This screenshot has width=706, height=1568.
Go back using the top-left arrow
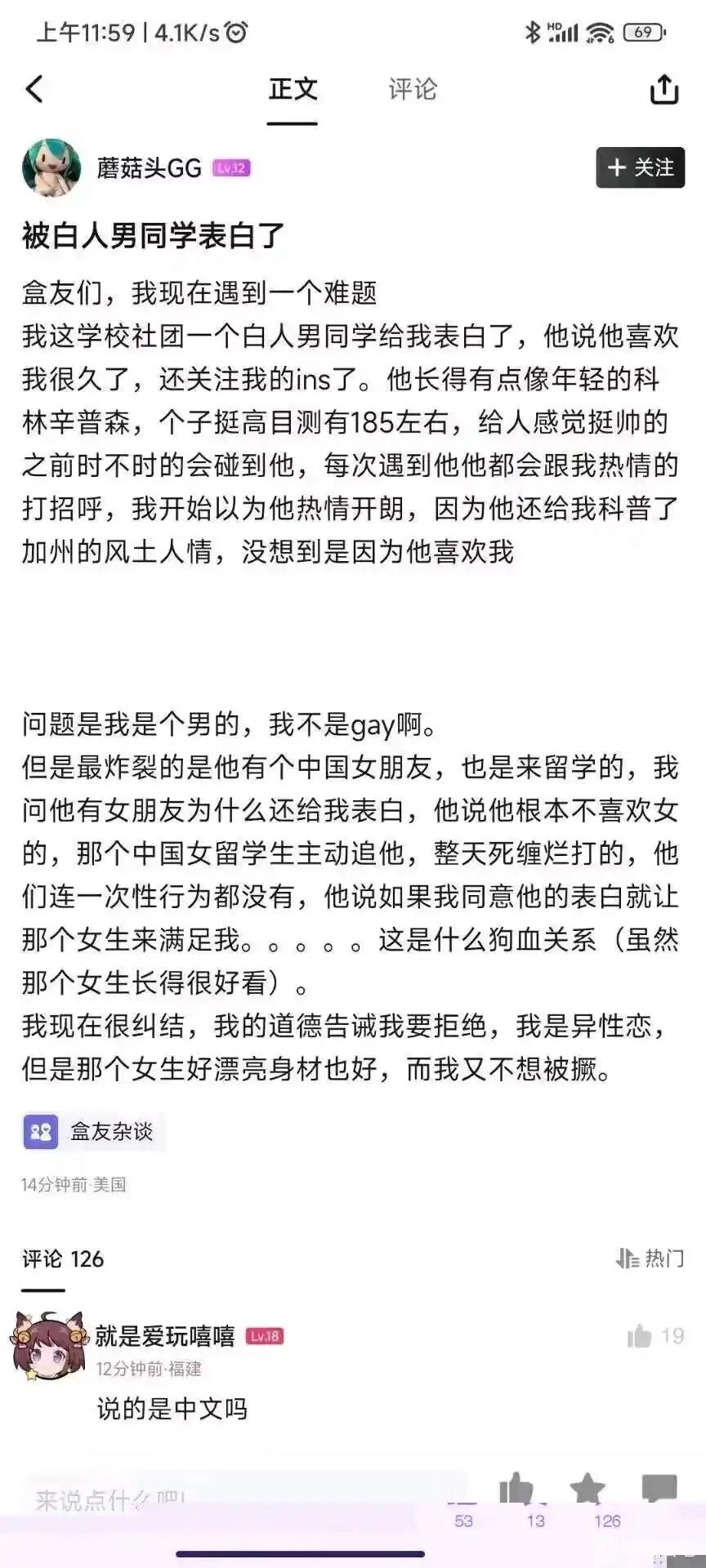(x=34, y=88)
